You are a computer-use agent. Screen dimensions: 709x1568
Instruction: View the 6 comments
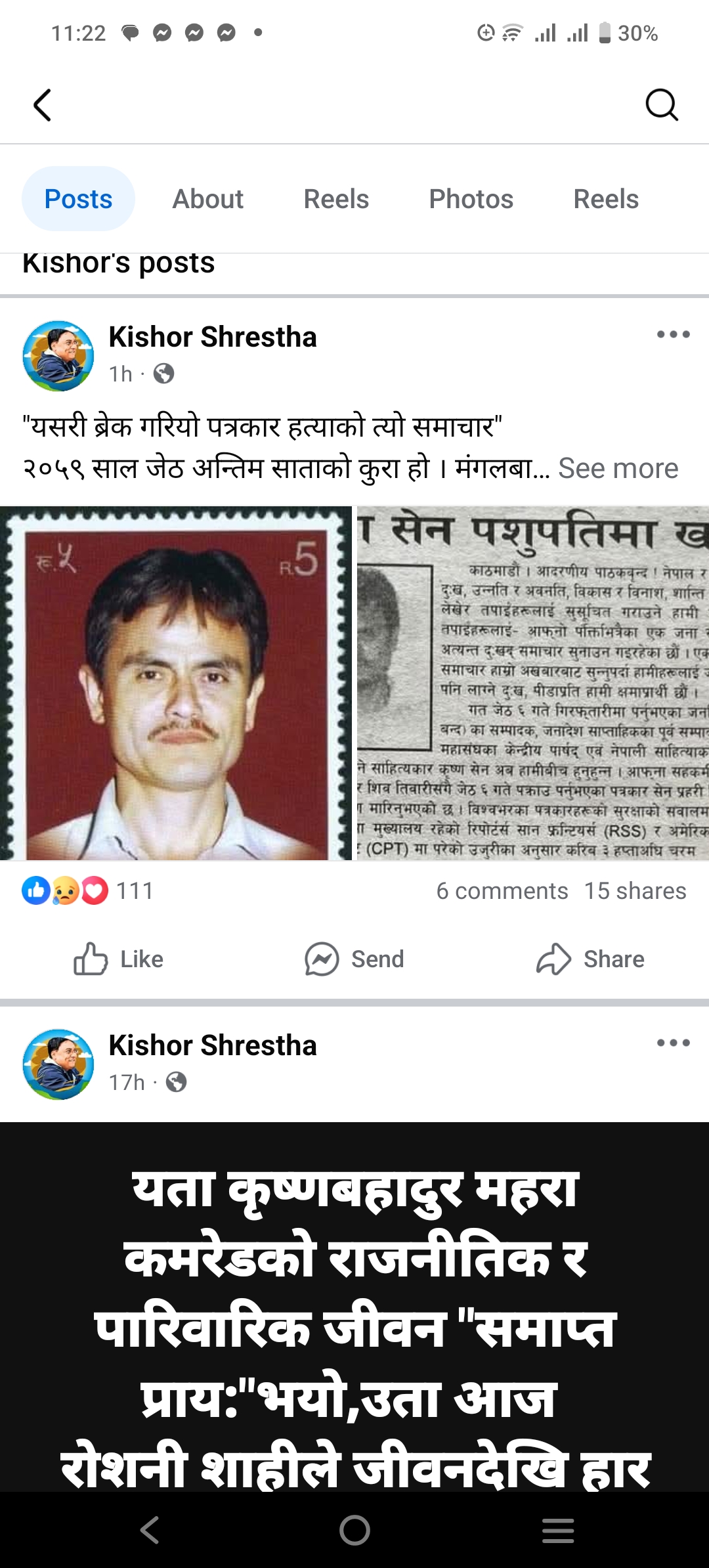pyautogui.click(x=502, y=891)
